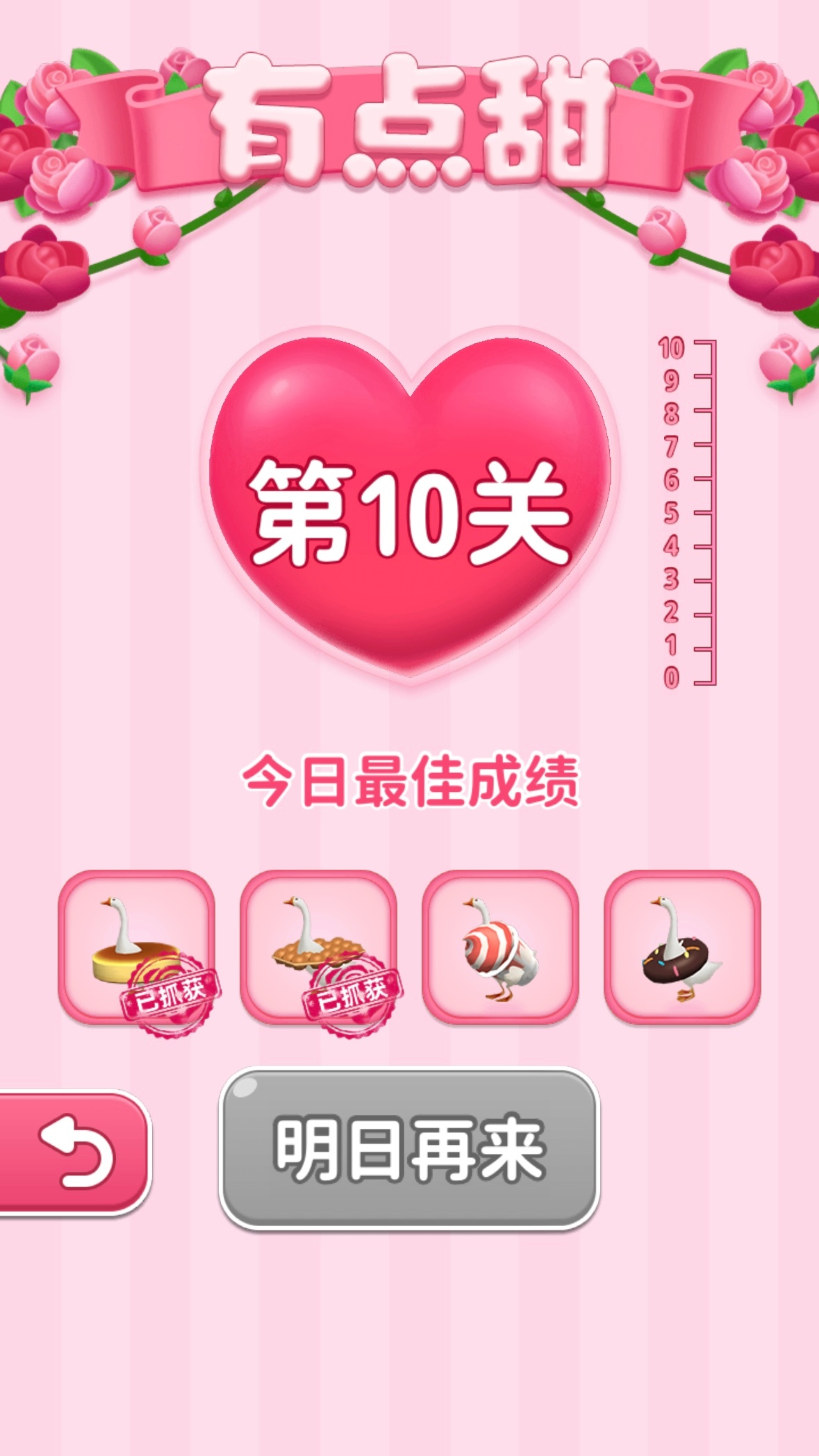This screenshot has height=1456, width=819.
Task: Select the swirl-candy goose tile
Action: coord(500,947)
